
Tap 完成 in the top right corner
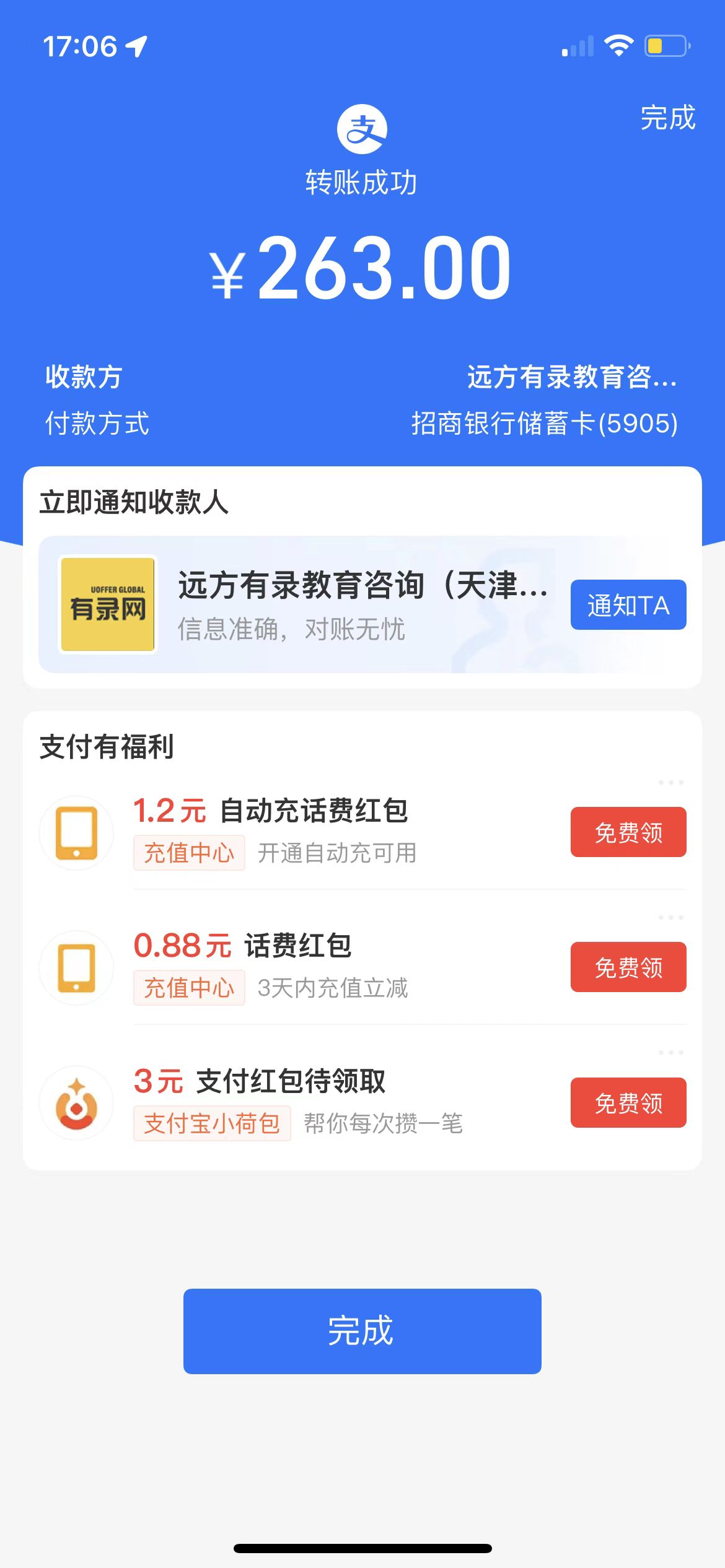click(667, 118)
